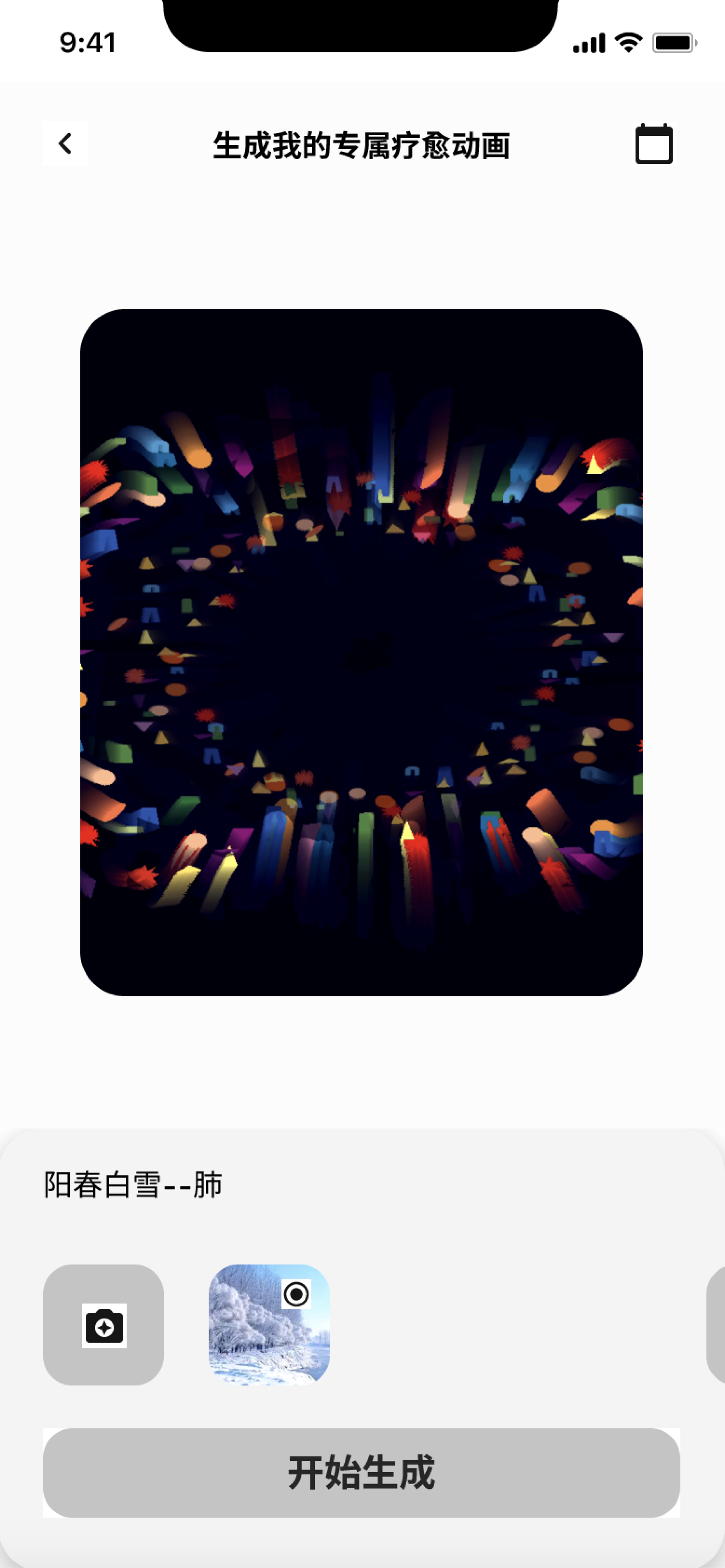Tap the camera tile to add photo
This screenshot has height=1568, width=725.
[x=103, y=1325]
